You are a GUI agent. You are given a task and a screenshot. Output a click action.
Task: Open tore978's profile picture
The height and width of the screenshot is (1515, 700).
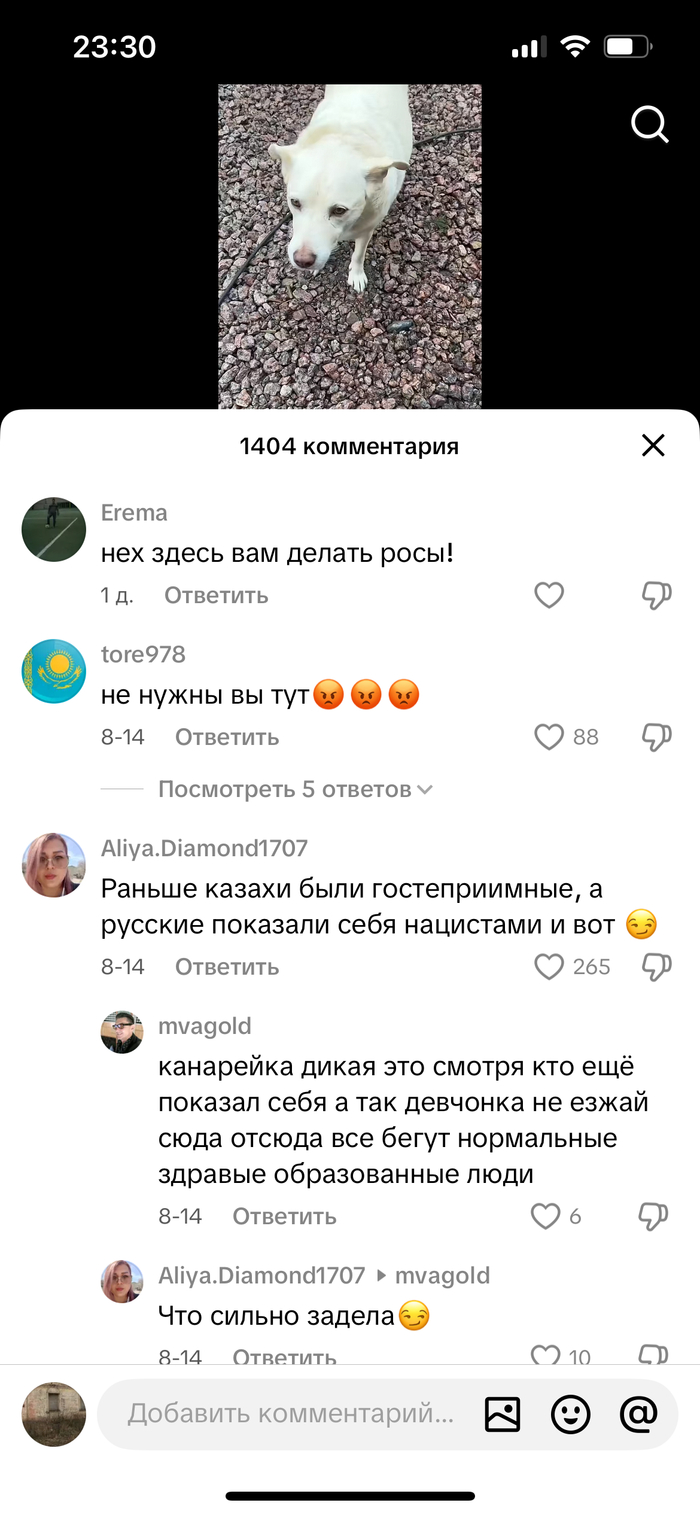(54, 671)
